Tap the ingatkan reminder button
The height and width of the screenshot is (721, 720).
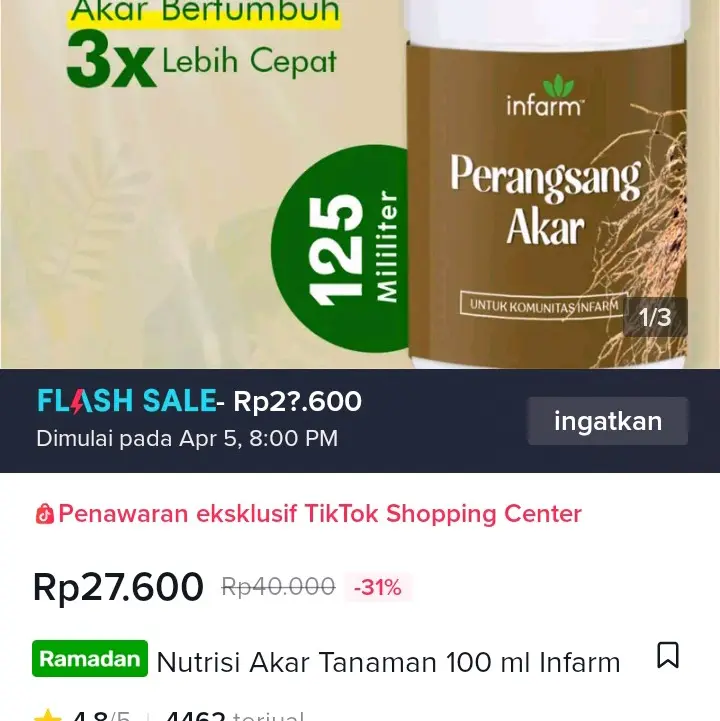tap(607, 421)
